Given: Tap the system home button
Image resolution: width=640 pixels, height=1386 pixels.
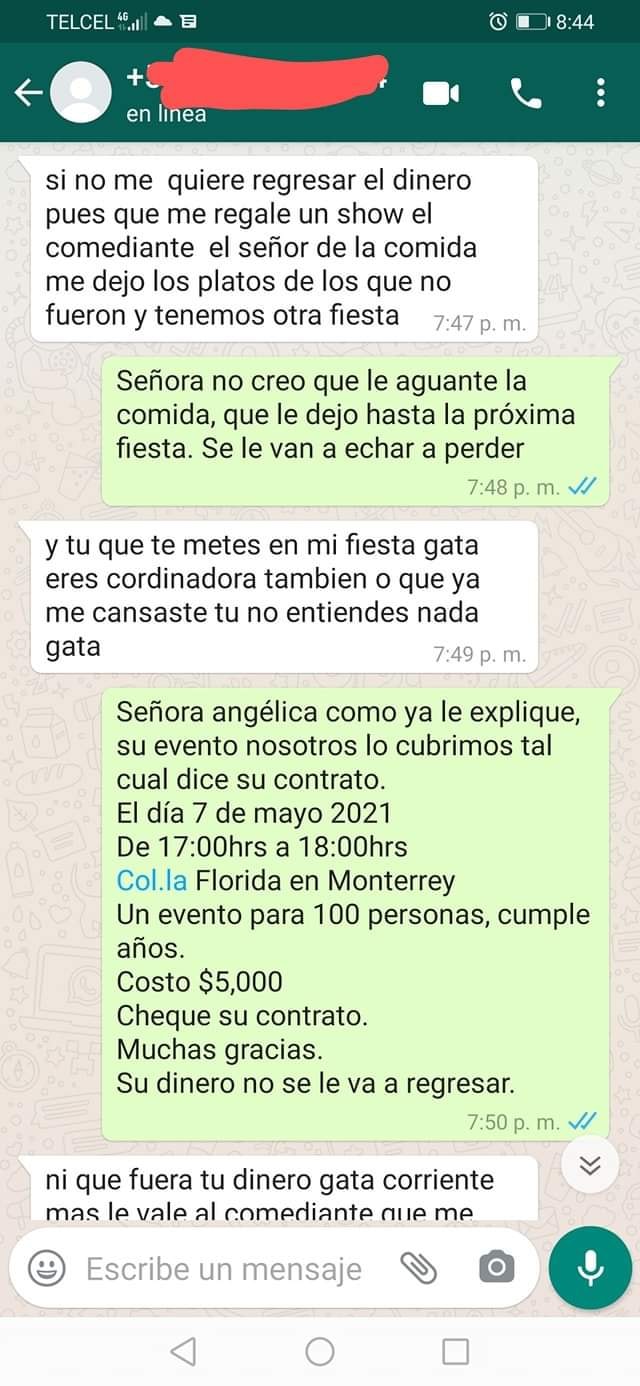Looking at the screenshot, I should tap(320, 1352).
